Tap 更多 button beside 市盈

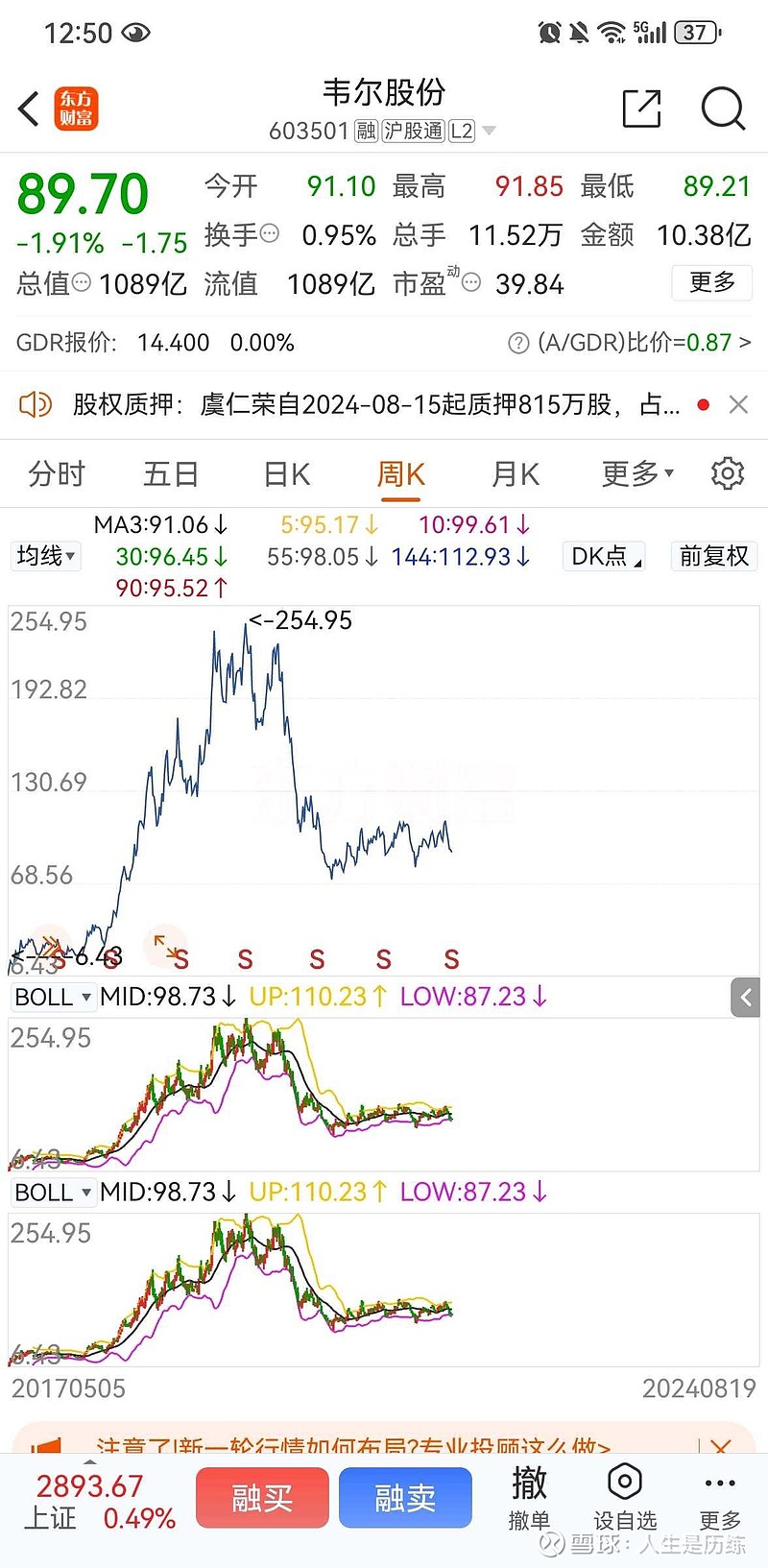coord(711,282)
